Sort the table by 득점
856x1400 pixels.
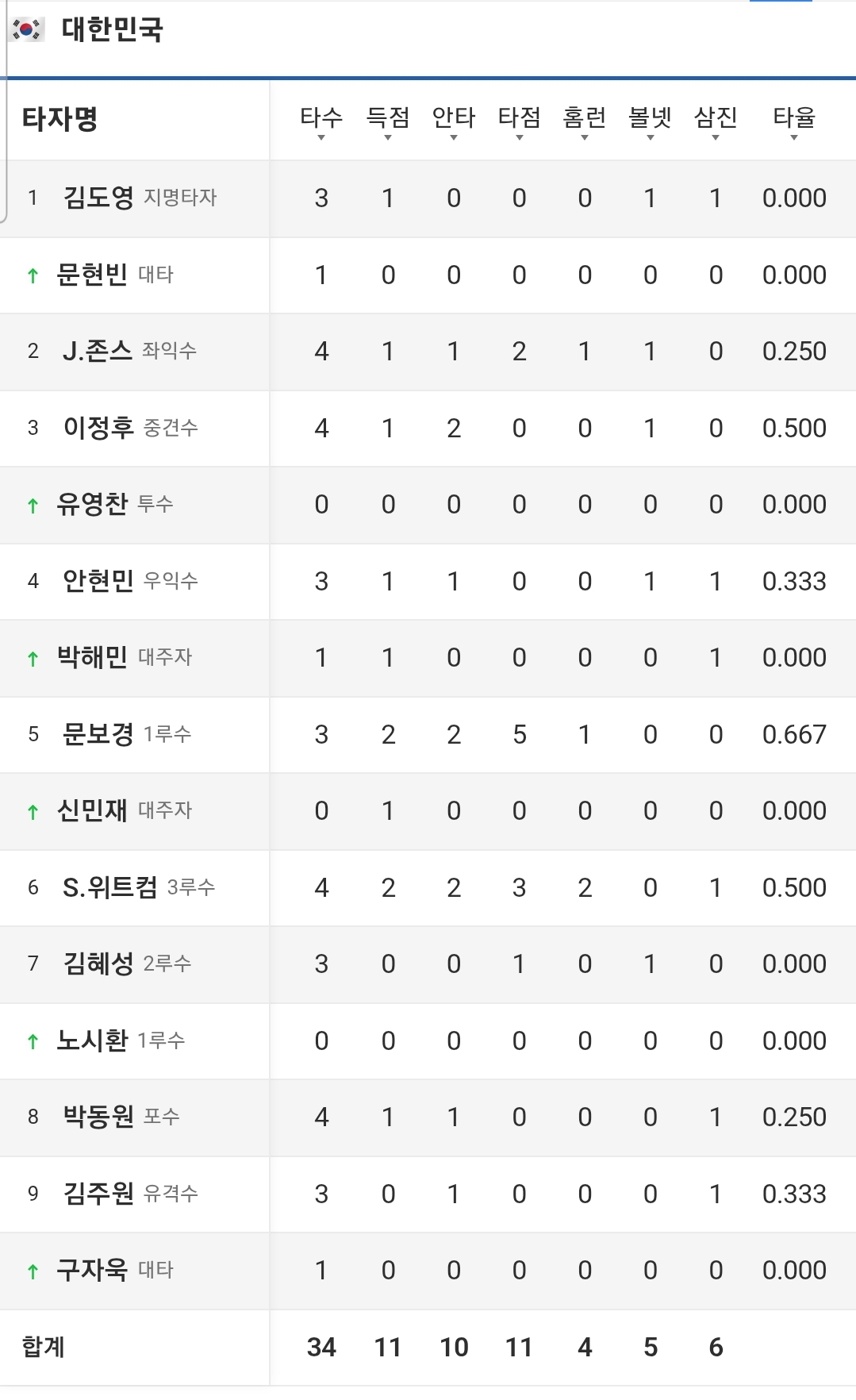(x=388, y=121)
